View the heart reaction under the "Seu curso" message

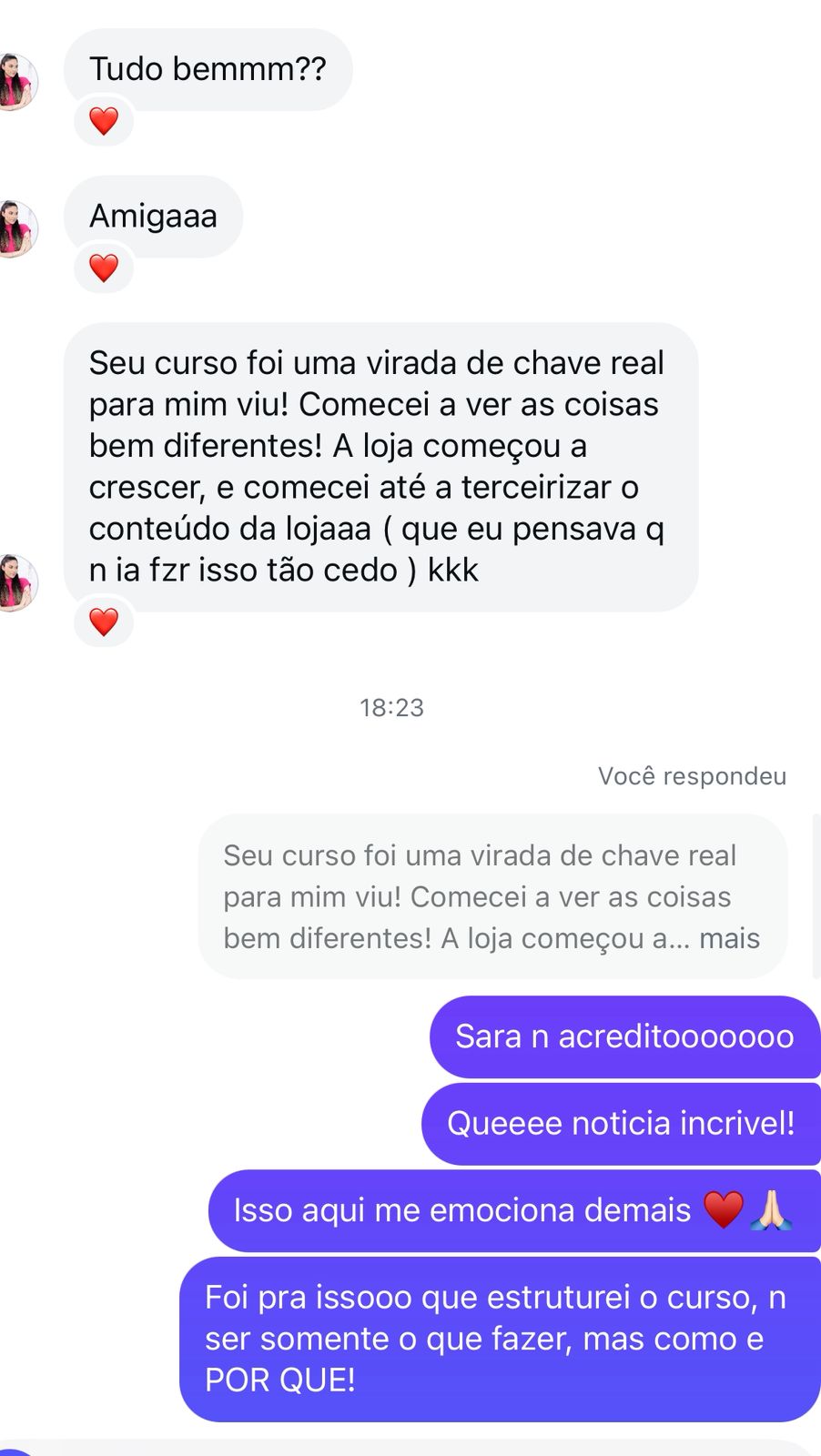point(104,622)
